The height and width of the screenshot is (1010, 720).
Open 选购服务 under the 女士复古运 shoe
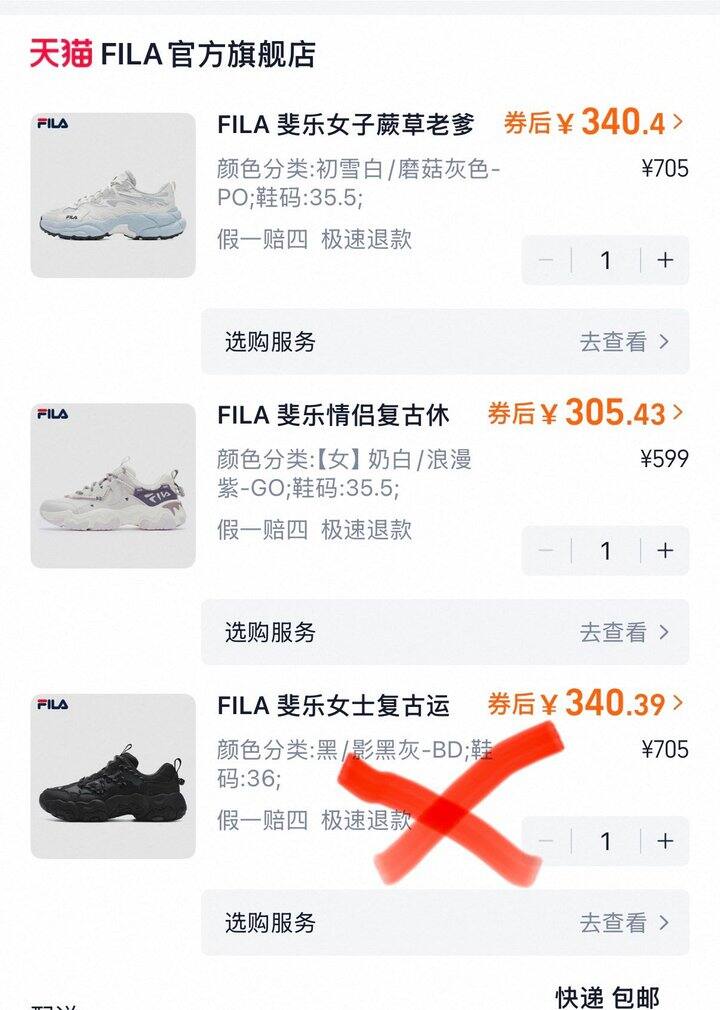click(445, 922)
